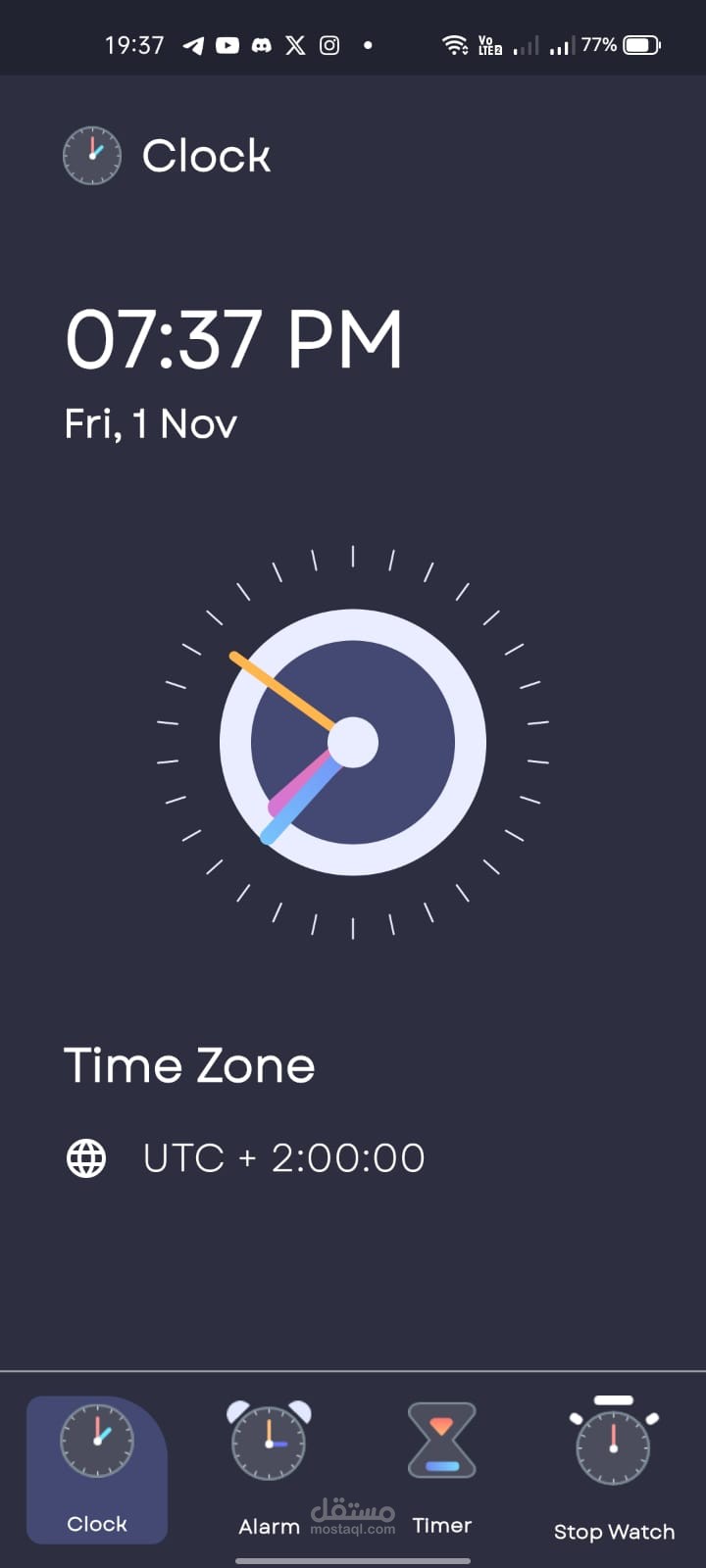Go to the Stop Watch tab
The image size is (706, 1568).
[x=614, y=1469]
